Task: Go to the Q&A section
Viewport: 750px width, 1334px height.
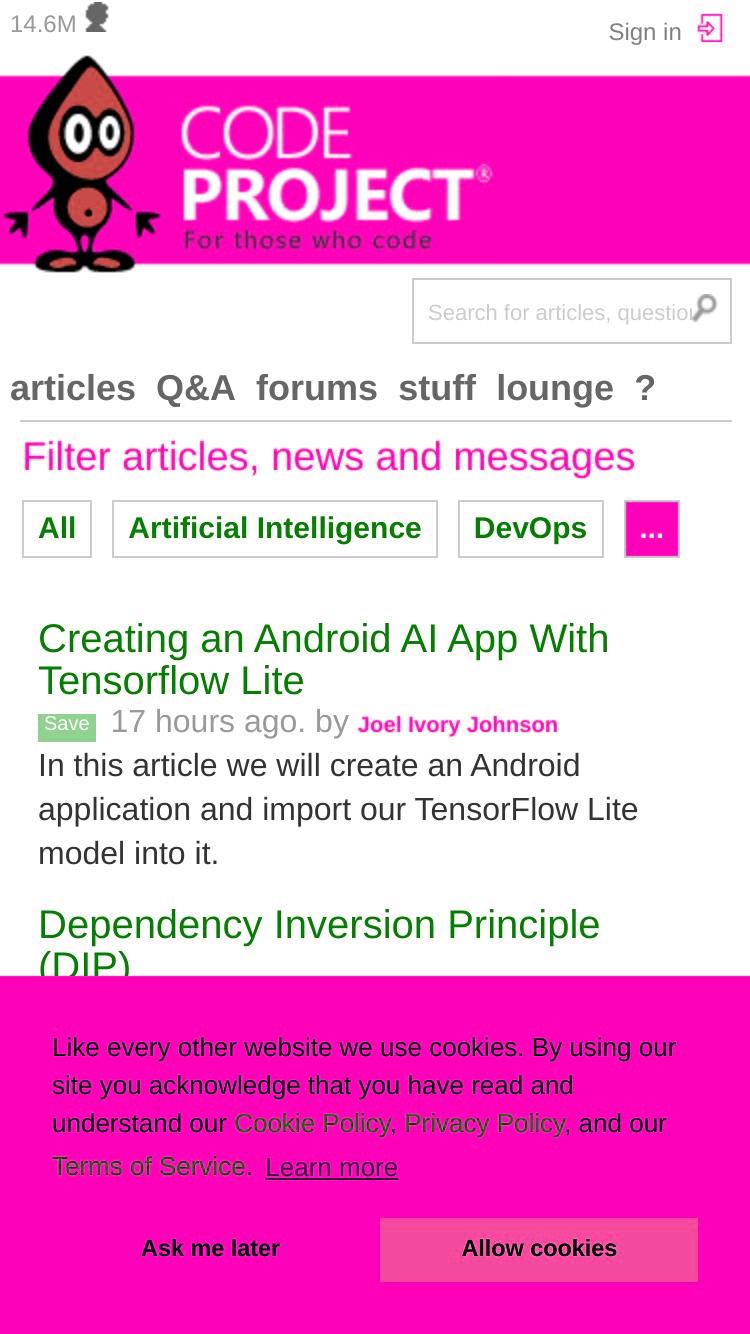Action: [196, 387]
